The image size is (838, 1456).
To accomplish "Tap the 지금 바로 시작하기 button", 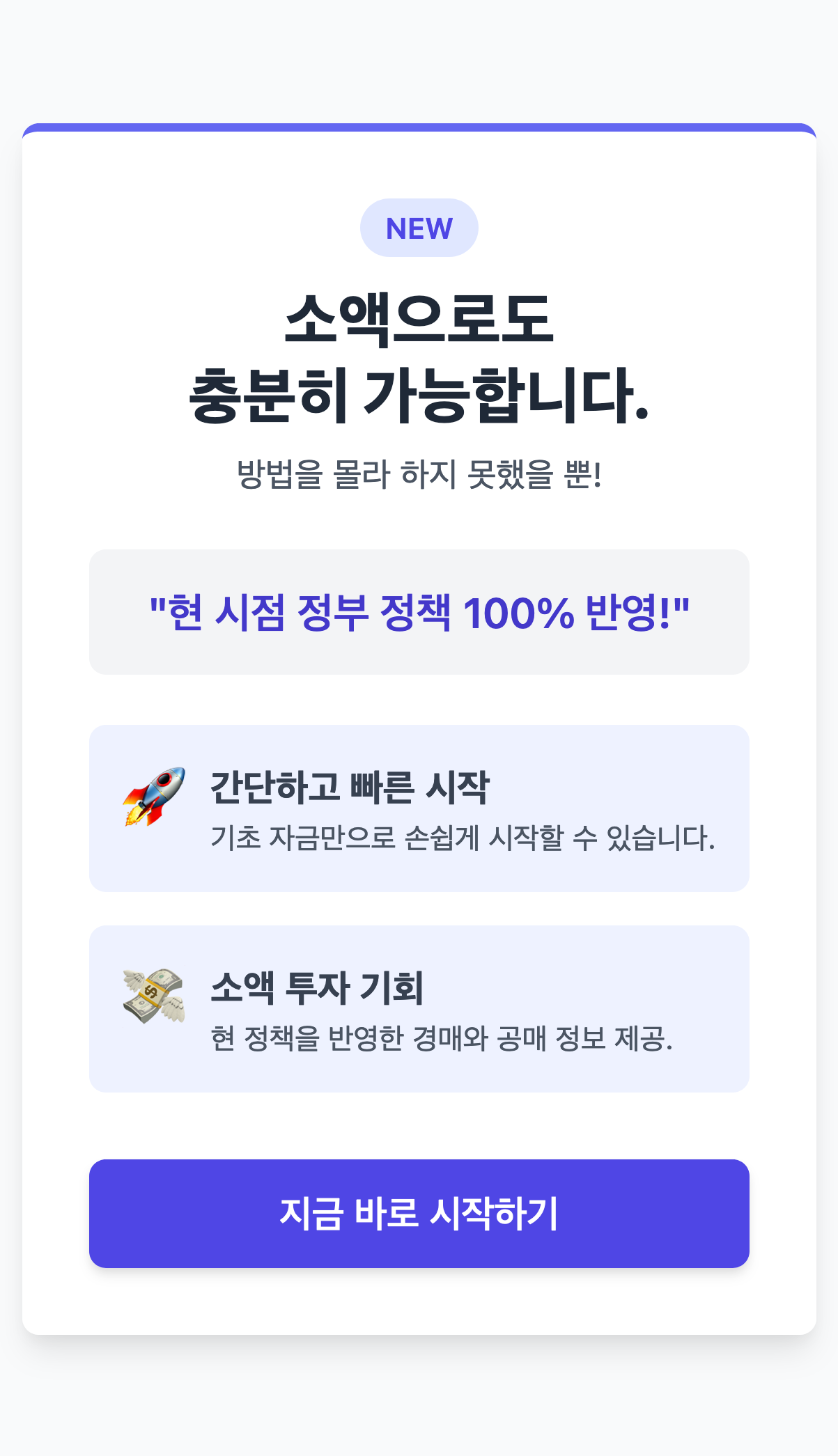I will (419, 1213).
